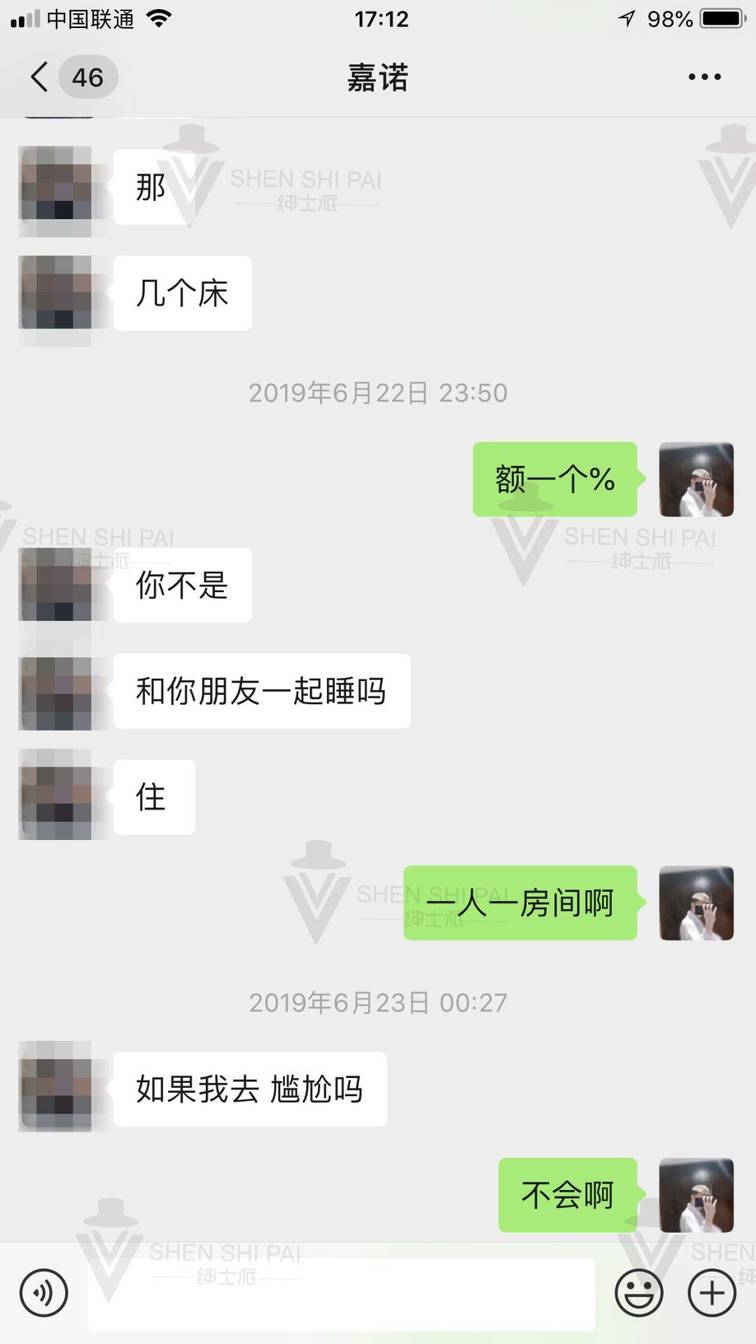The width and height of the screenshot is (756, 1344).
Task: Tap the plus icon to open more functions
Action: click(712, 1292)
